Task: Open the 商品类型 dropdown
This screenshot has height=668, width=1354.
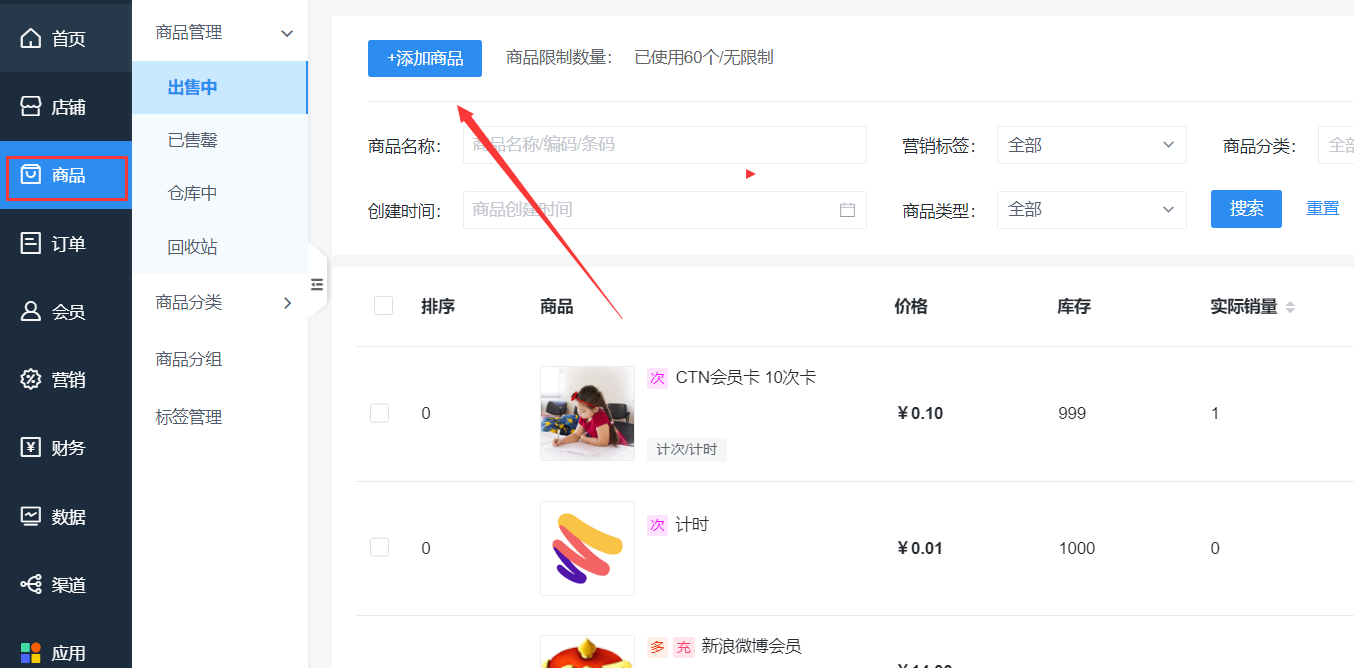Action: [x=1091, y=209]
